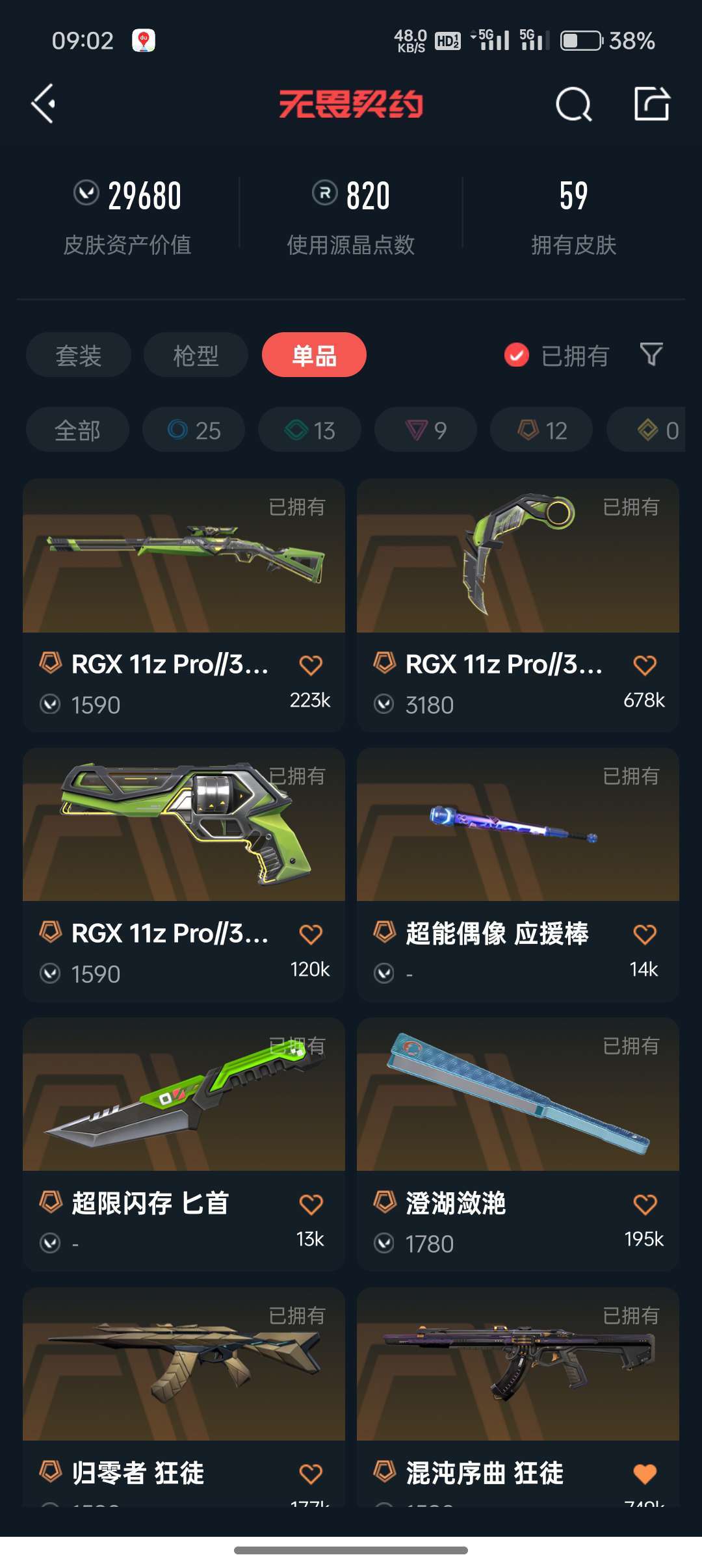Uncheck the 已拥有 filter checkbox
Image resolution: width=702 pixels, height=1568 pixels.
[x=517, y=355]
